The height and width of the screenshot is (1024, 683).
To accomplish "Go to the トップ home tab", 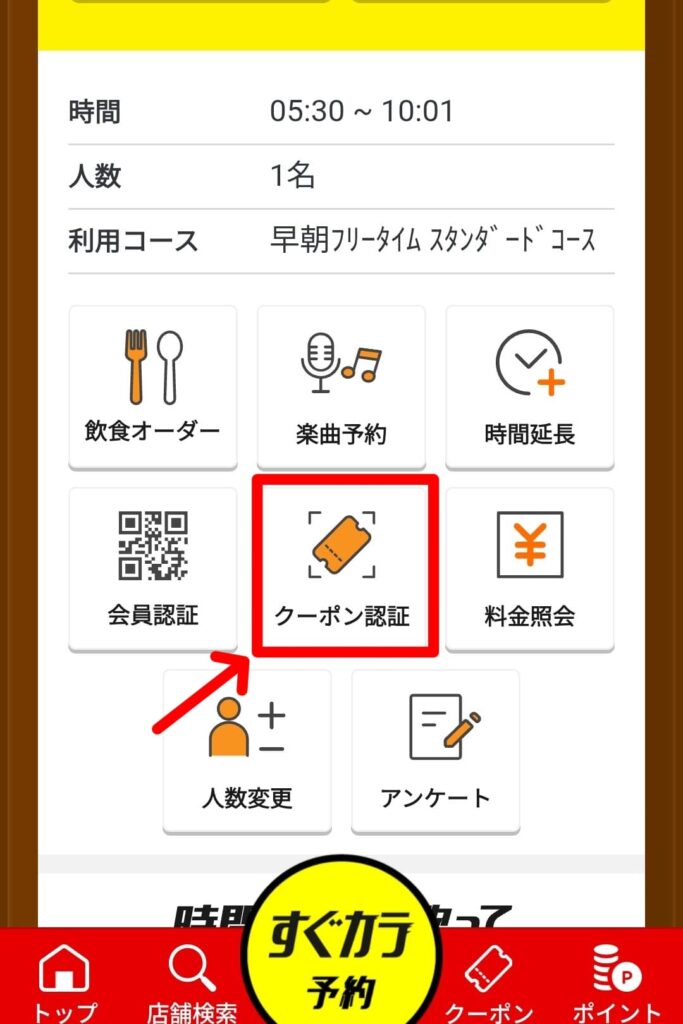I will click(x=64, y=984).
